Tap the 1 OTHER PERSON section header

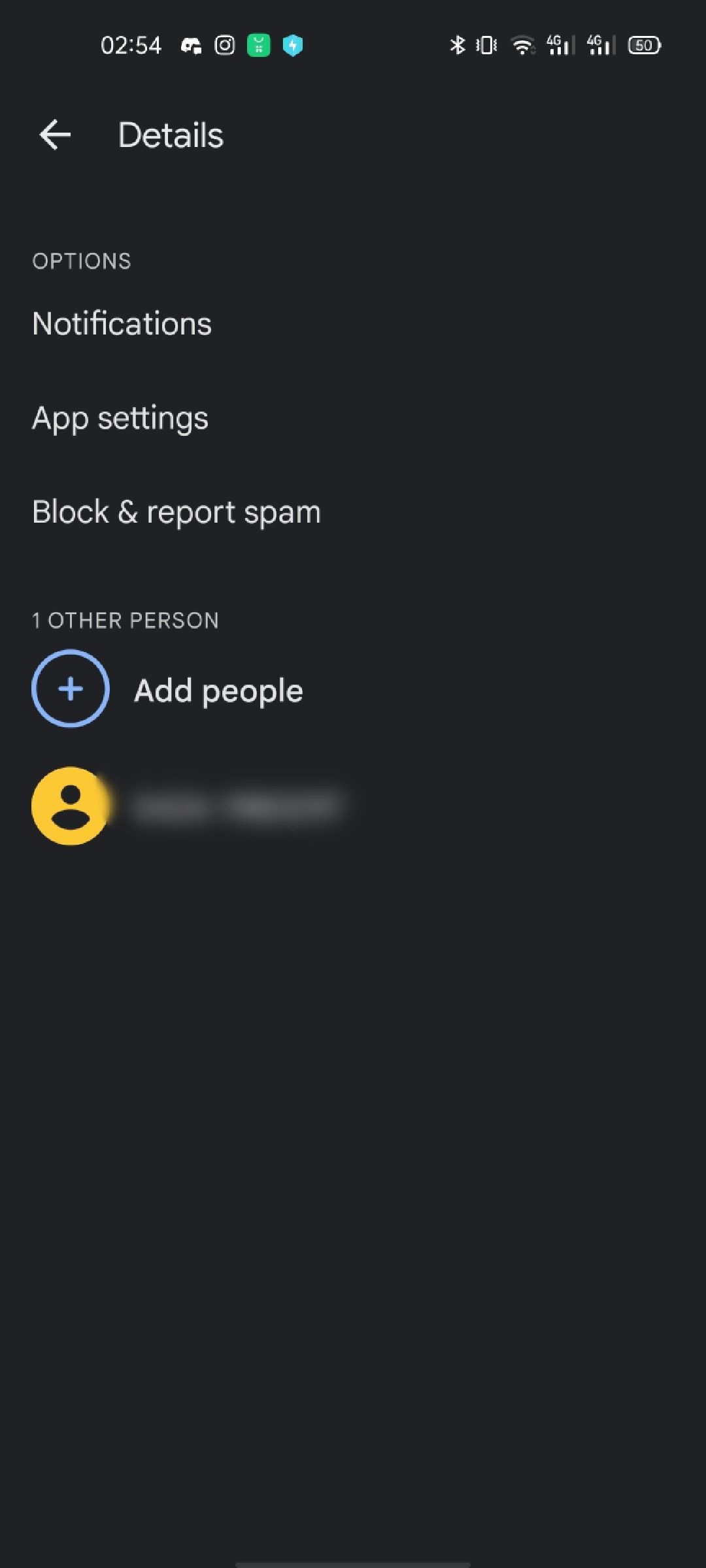126,620
